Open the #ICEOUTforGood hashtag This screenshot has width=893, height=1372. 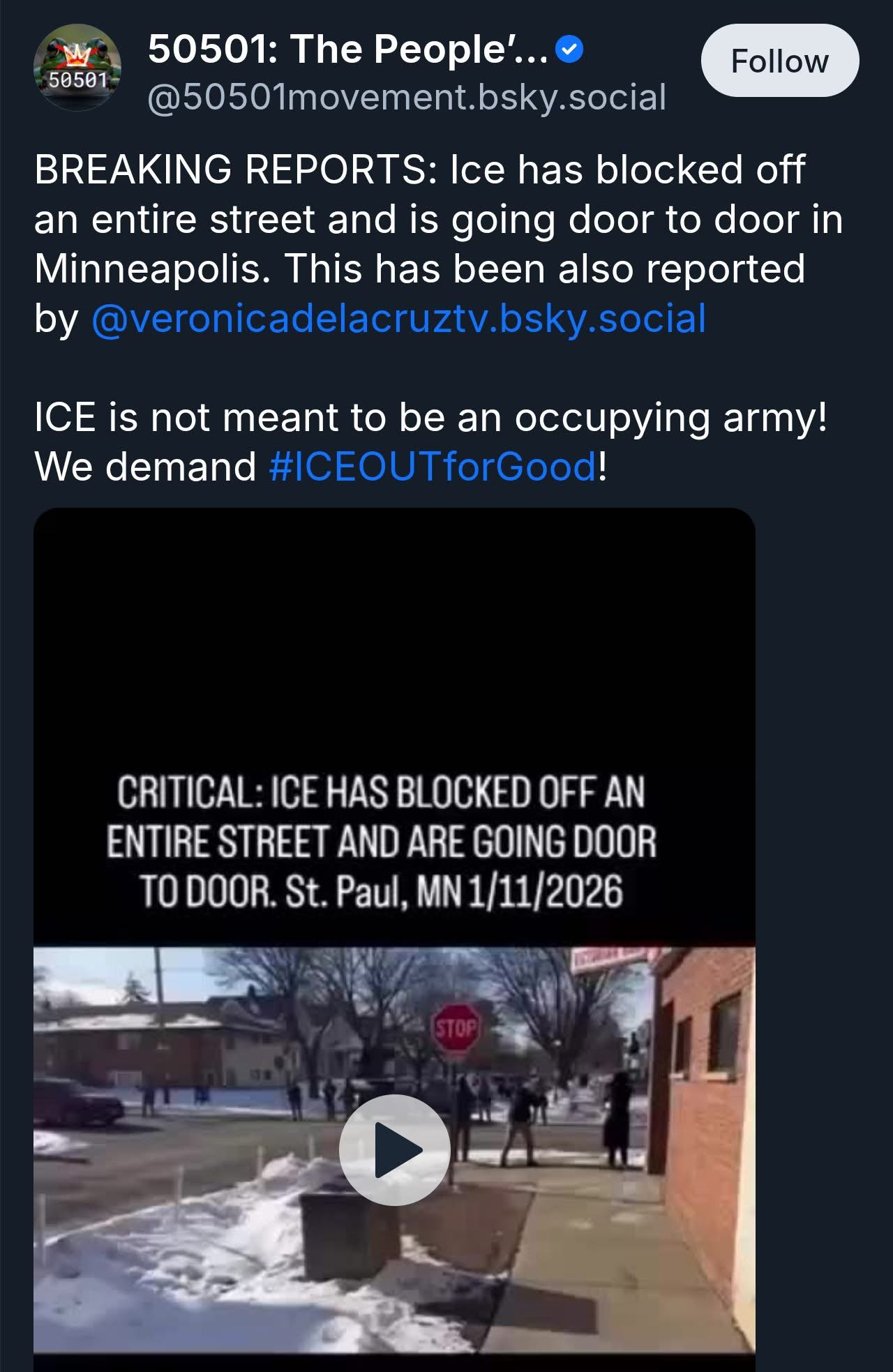[x=433, y=467]
